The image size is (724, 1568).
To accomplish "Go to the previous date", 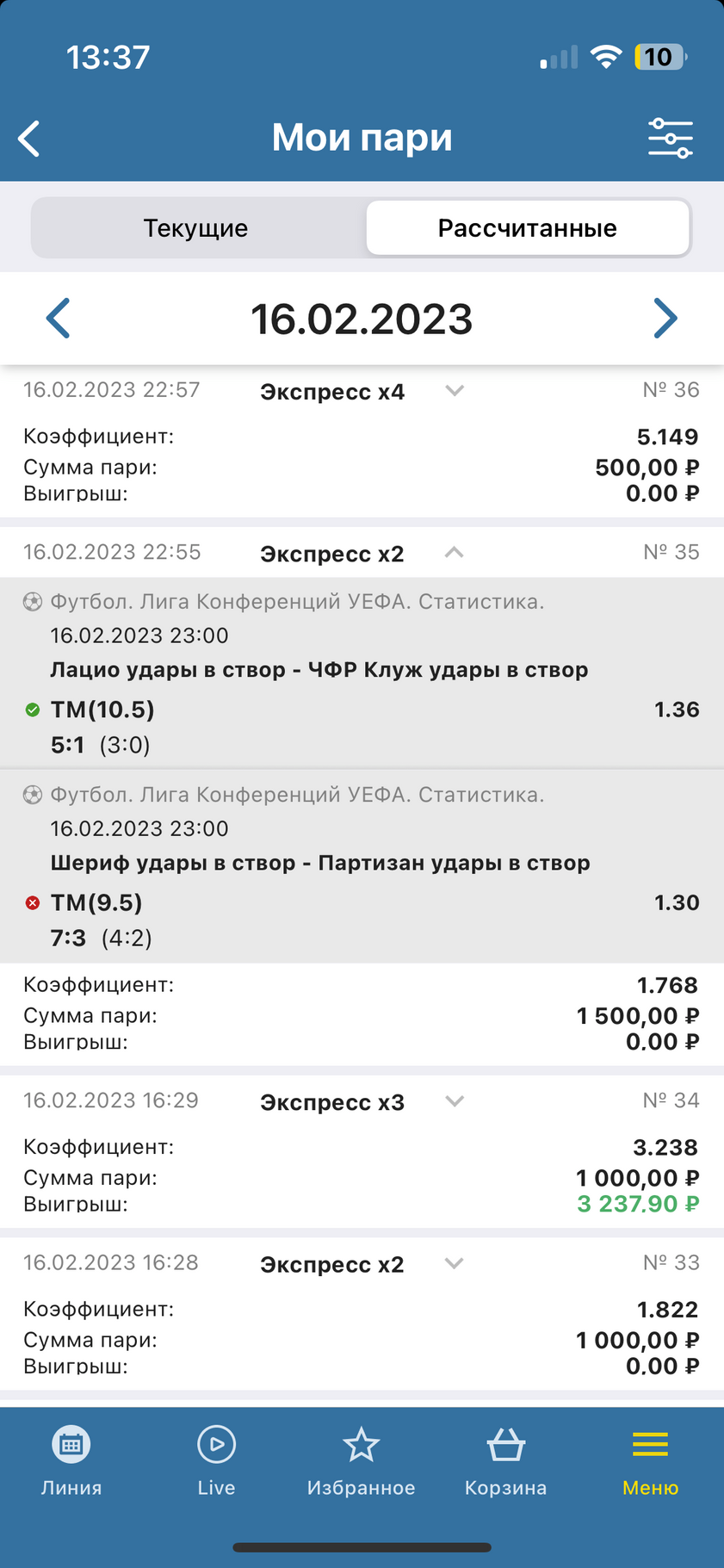I will tap(58, 319).
